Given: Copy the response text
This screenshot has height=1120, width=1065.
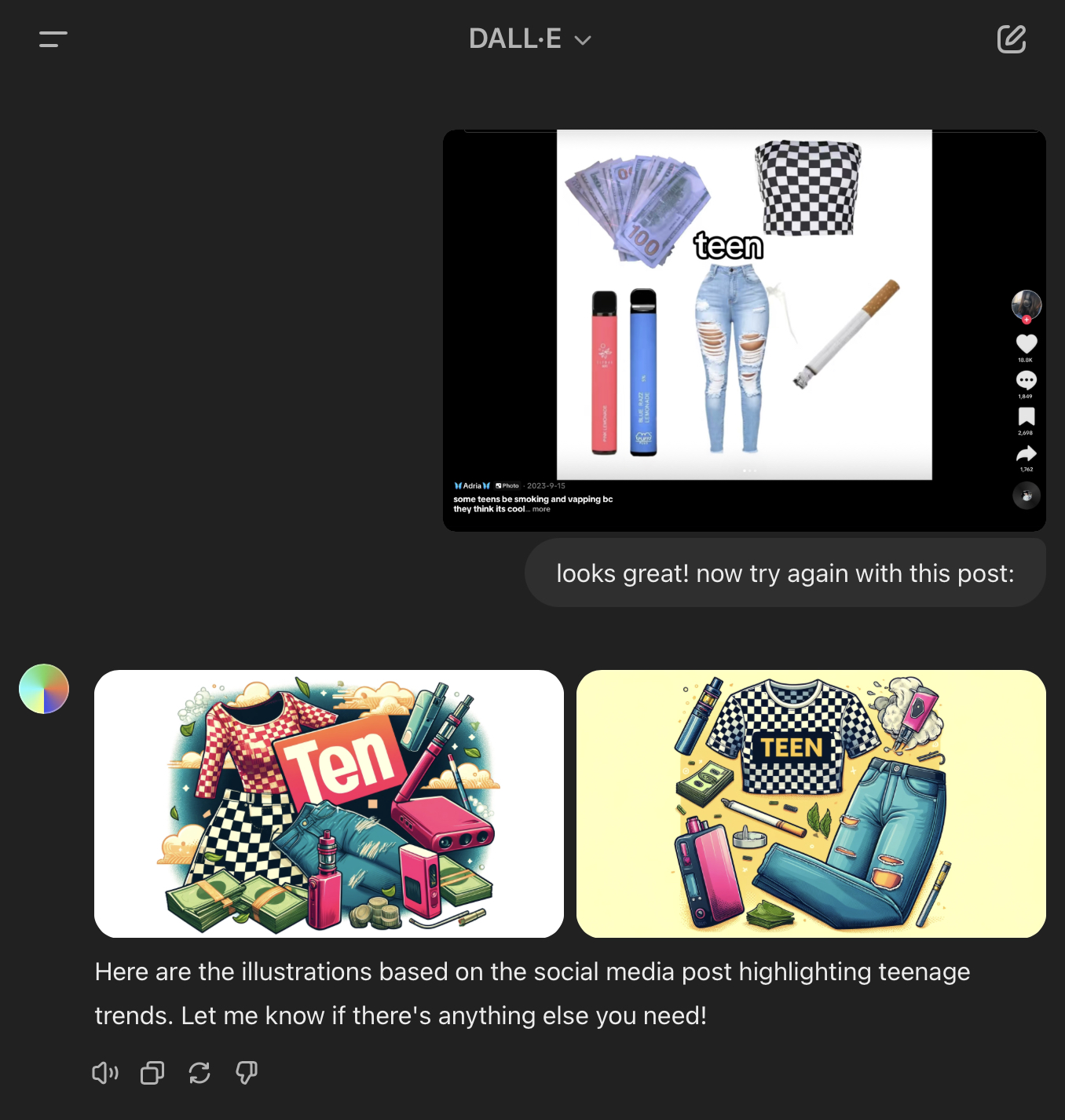Looking at the screenshot, I should [152, 1073].
